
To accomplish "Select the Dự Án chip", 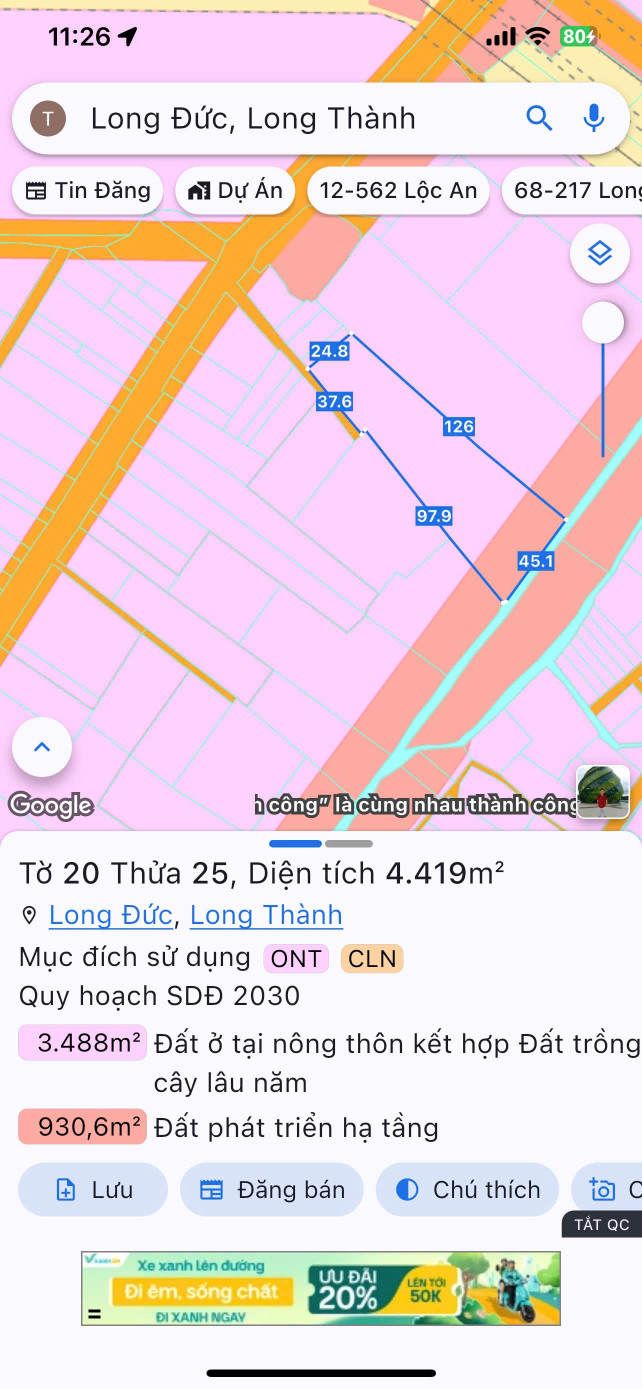I will click(x=235, y=191).
